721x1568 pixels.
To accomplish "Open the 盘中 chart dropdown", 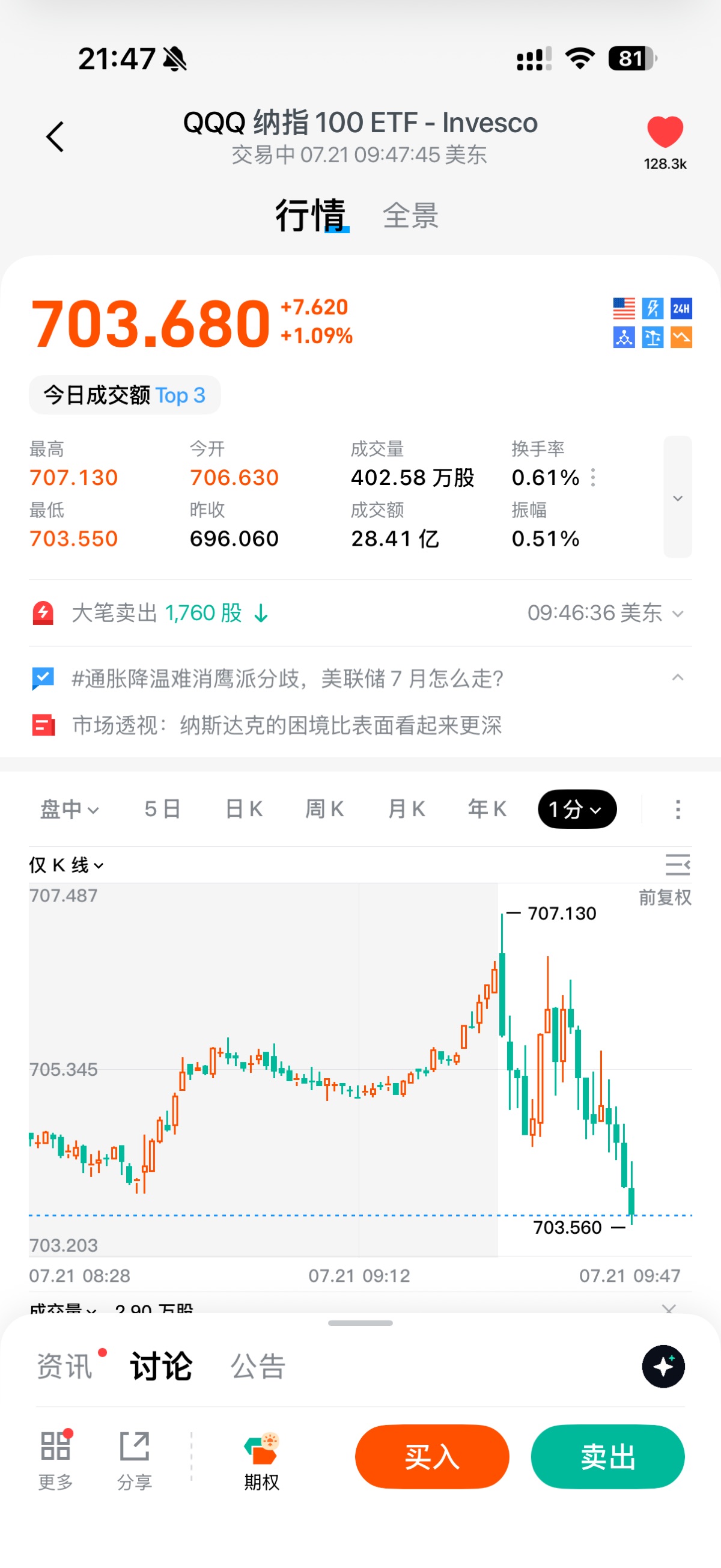I will point(68,809).
